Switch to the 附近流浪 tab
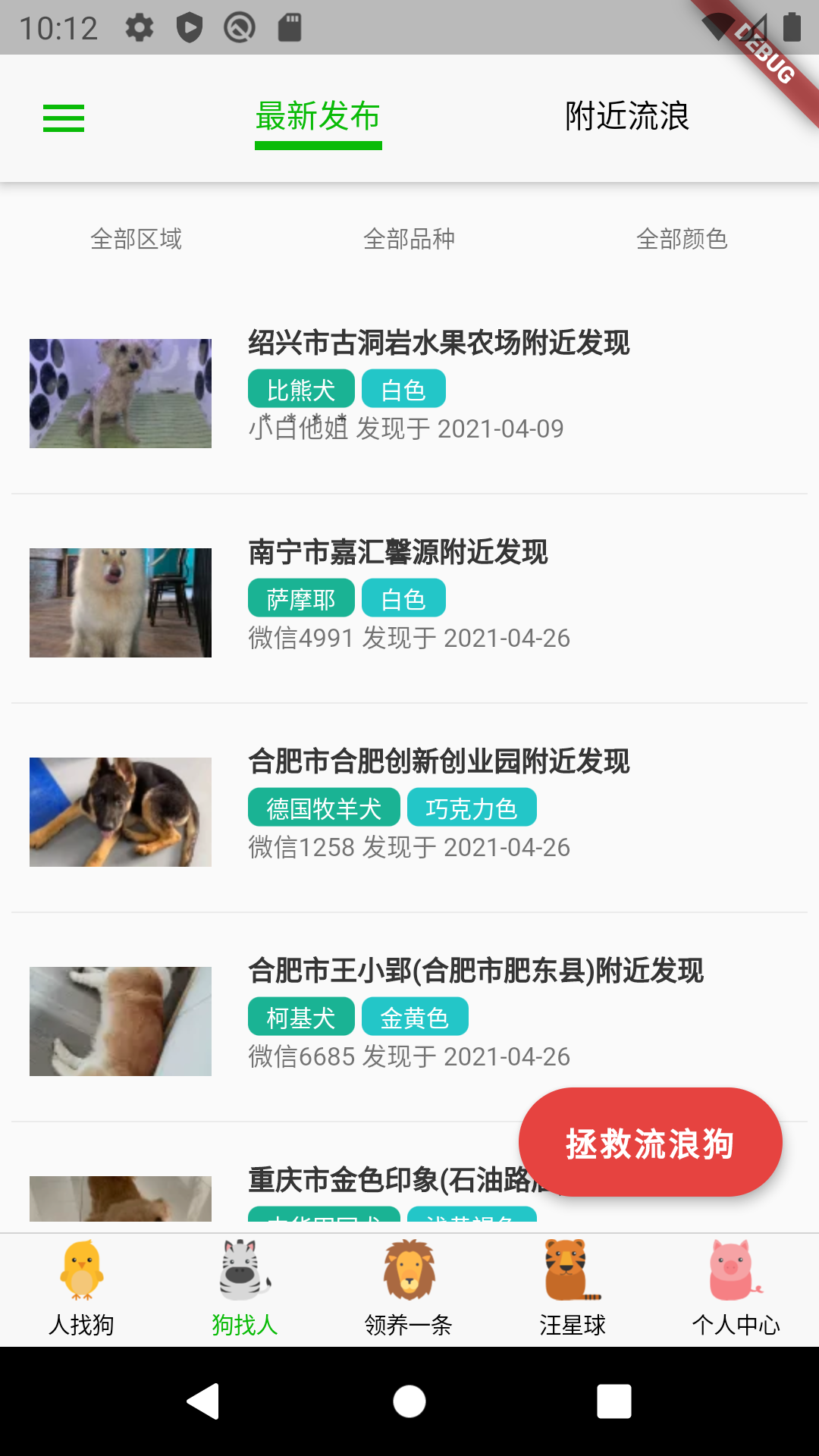819x1456 pixels. [x=626, y=117]
